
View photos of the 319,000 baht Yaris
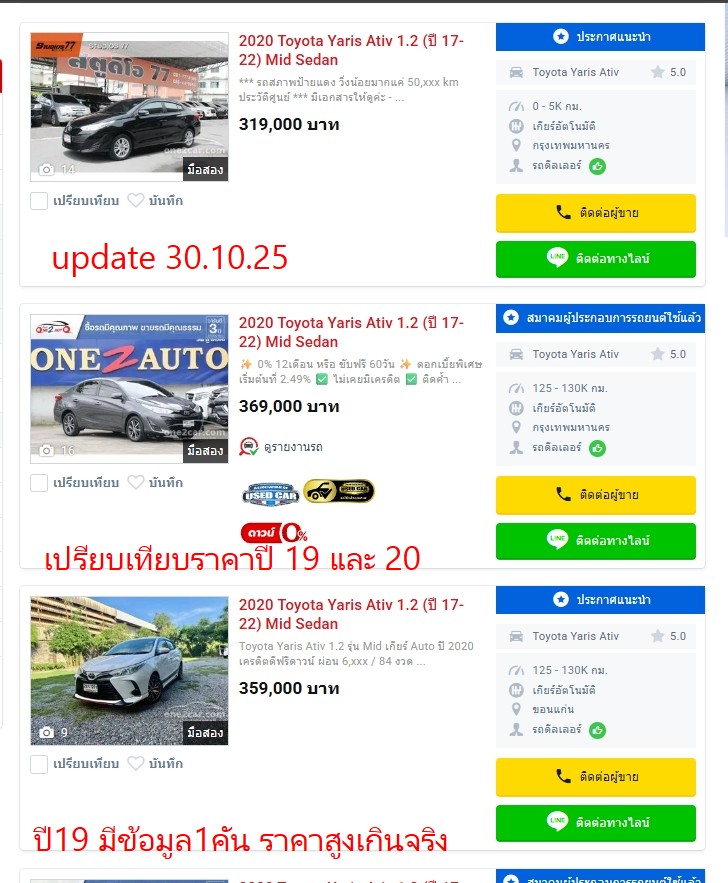click(x=129, y=106)
